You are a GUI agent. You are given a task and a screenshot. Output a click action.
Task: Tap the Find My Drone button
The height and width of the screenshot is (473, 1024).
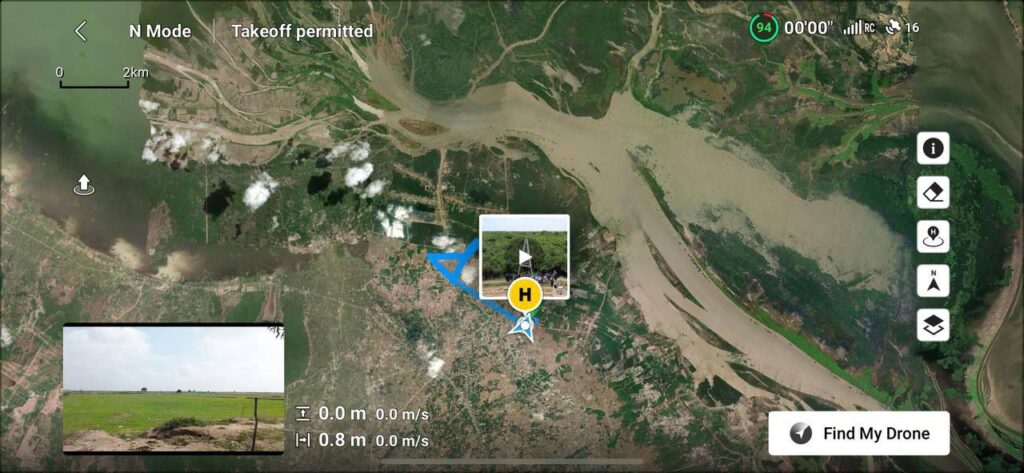pyautogui.click(x=859, y=433)
